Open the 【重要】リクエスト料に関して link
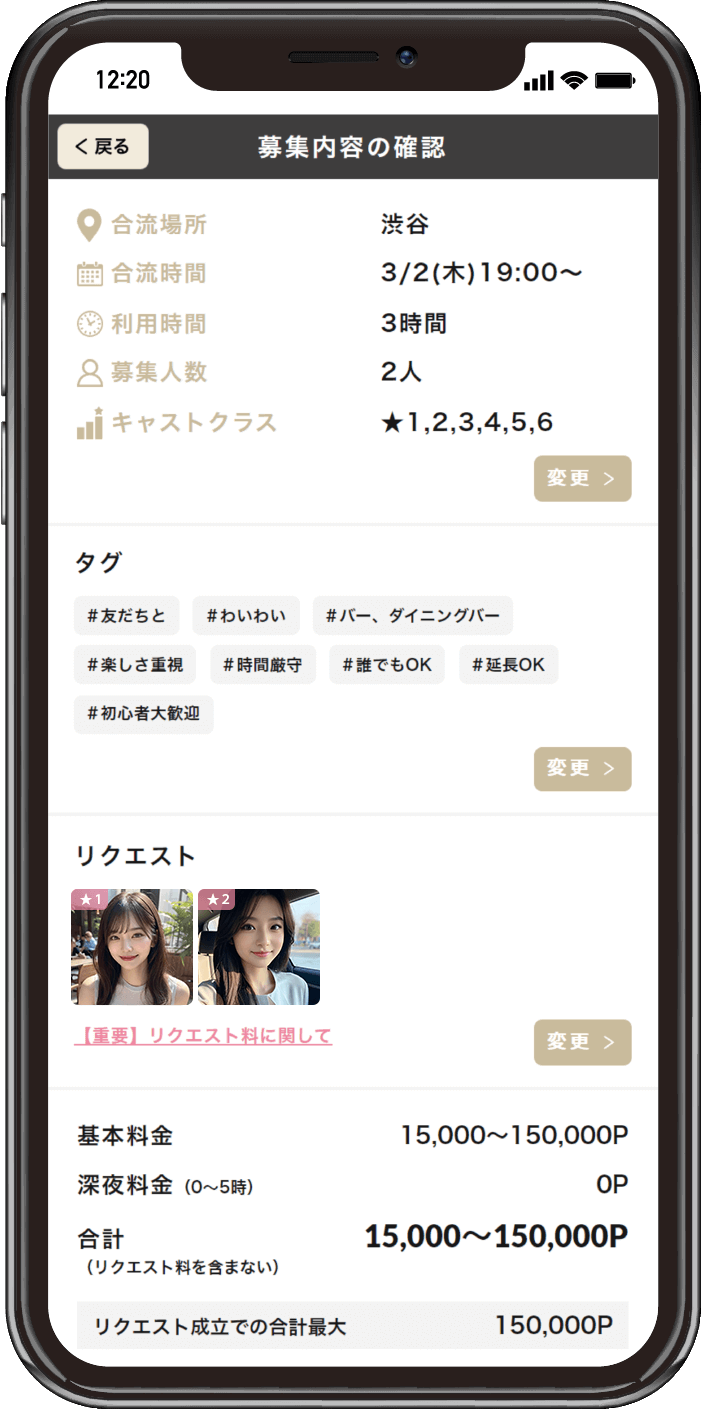This screenshot has height=1409, width=701. [x=203, y=1036]
